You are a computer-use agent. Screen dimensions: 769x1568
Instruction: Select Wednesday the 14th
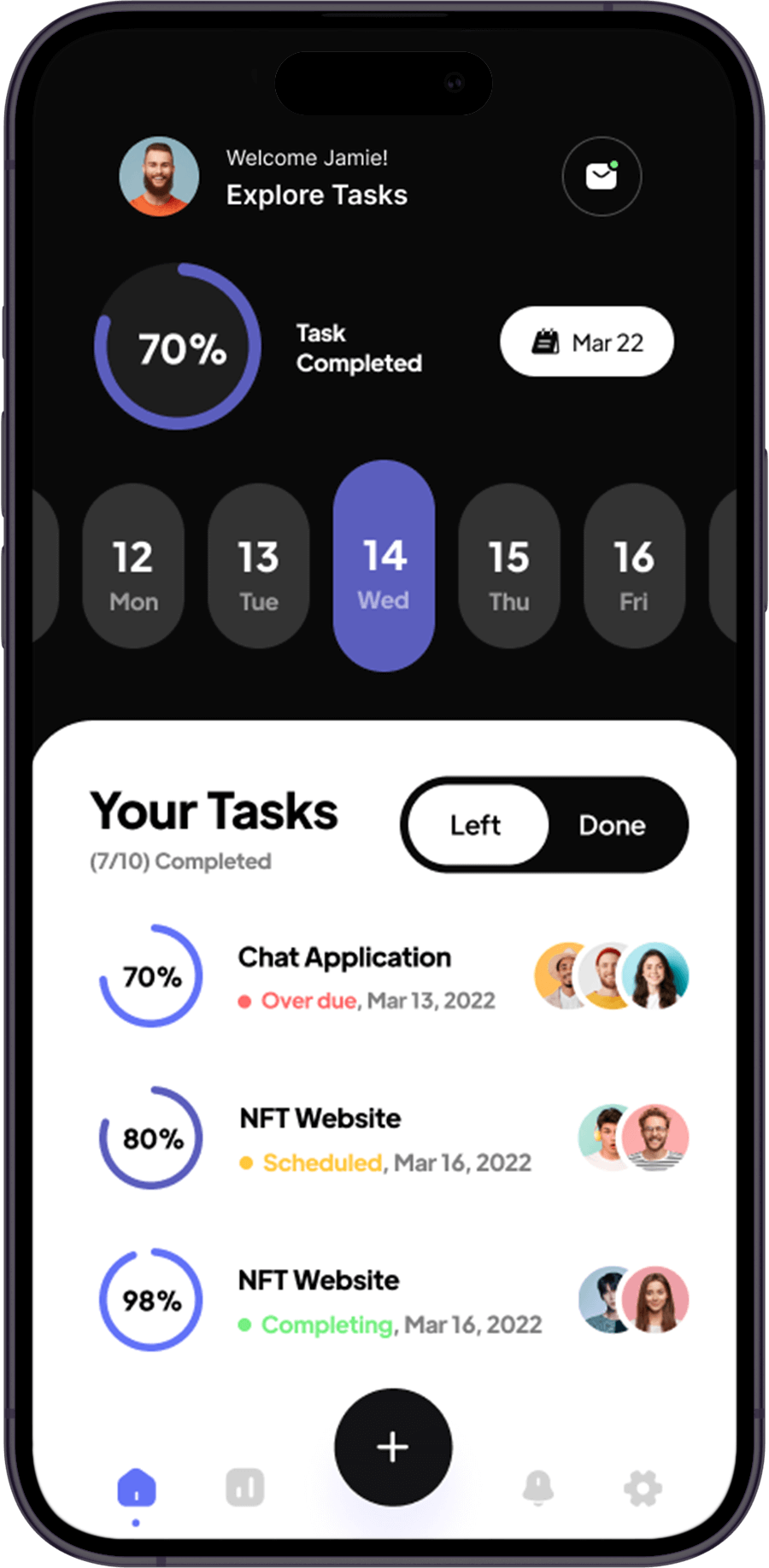[384, 566]
